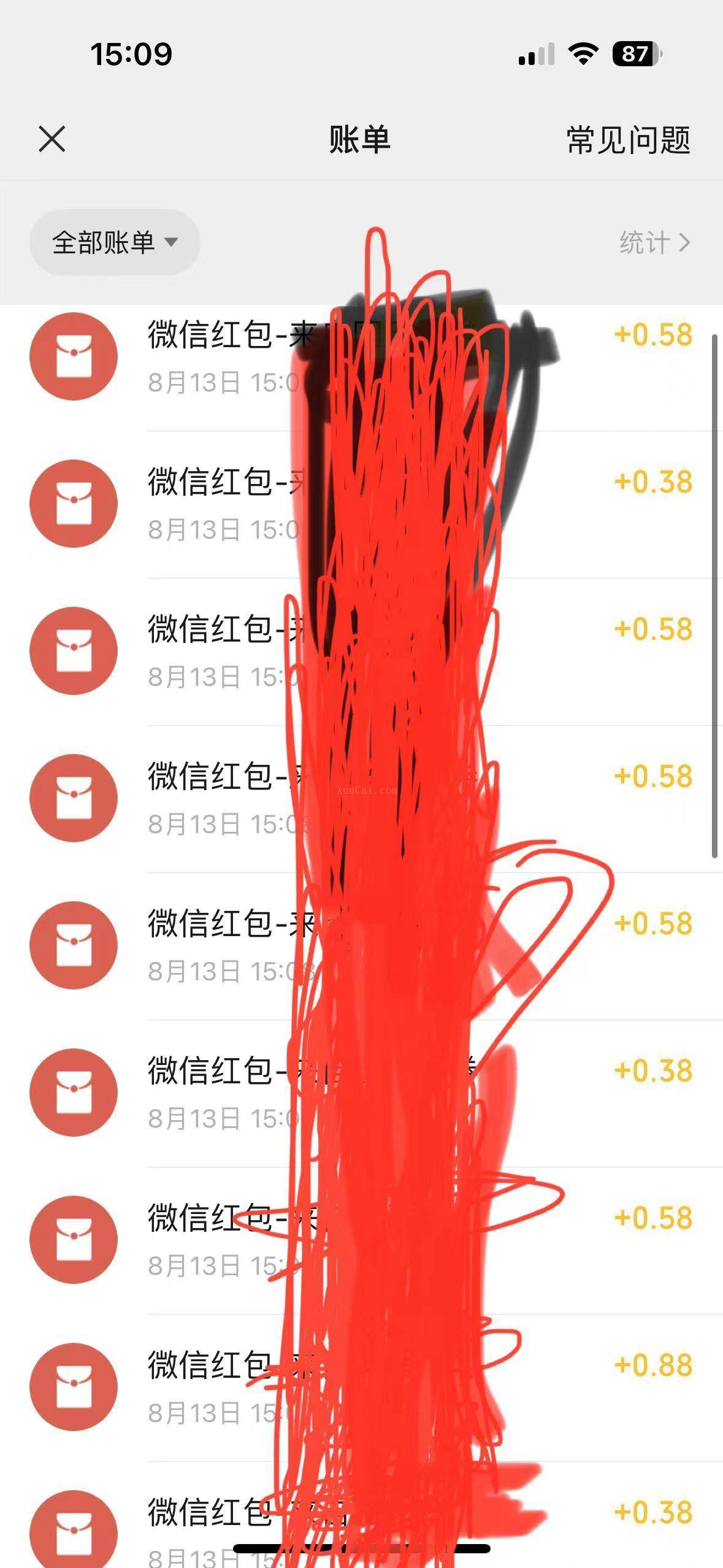Select the +0.58 amount on the top row
The image size is (723, 1568).
654,334
